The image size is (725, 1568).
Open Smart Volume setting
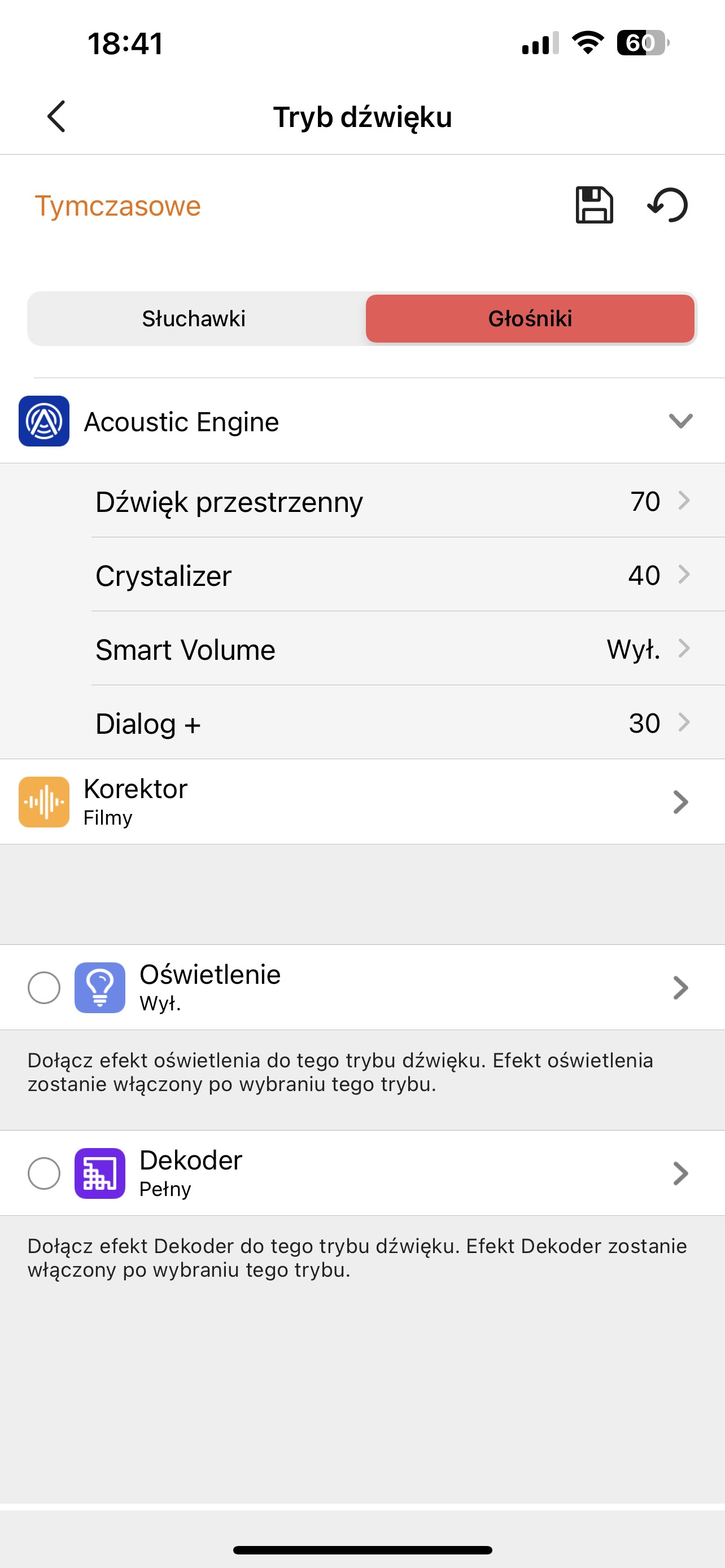point(390,649)
